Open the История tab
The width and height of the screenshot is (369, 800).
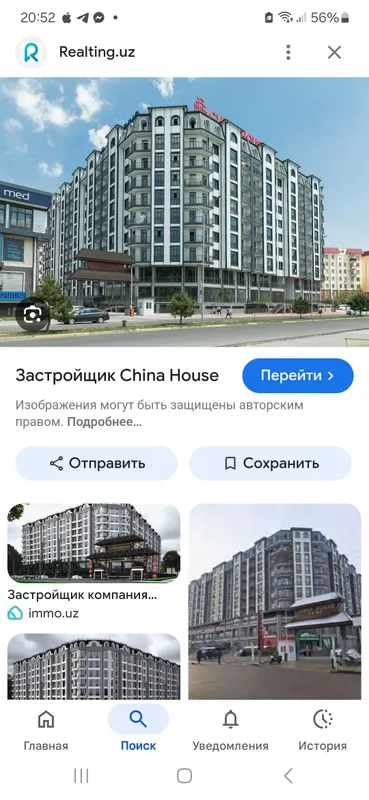323,730
